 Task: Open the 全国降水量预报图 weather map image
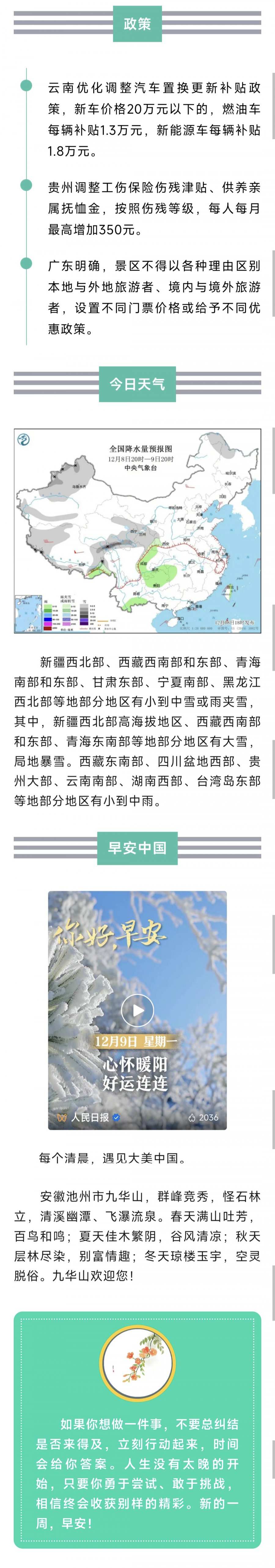click(x=137, y=531)
